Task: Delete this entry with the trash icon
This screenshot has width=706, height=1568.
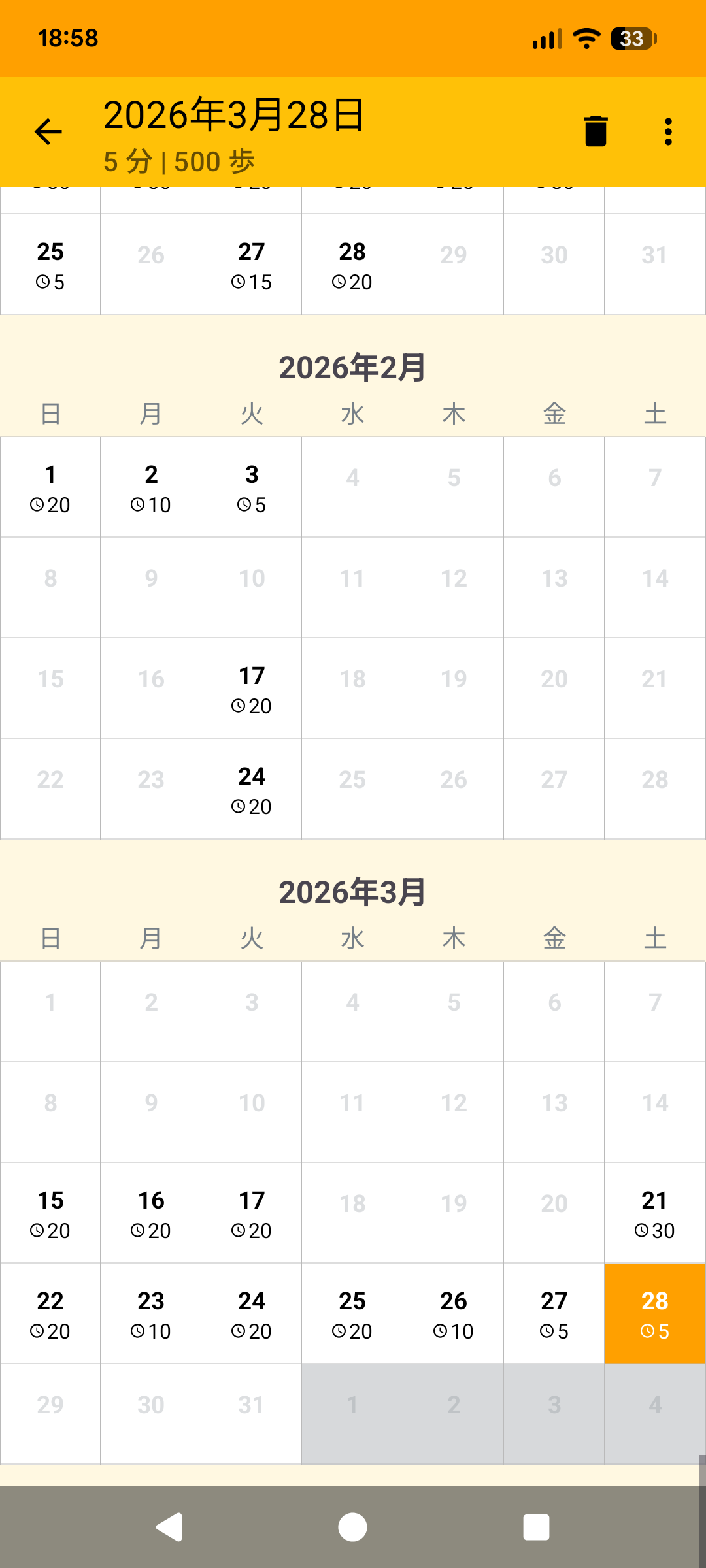Action: click(596, 131)
